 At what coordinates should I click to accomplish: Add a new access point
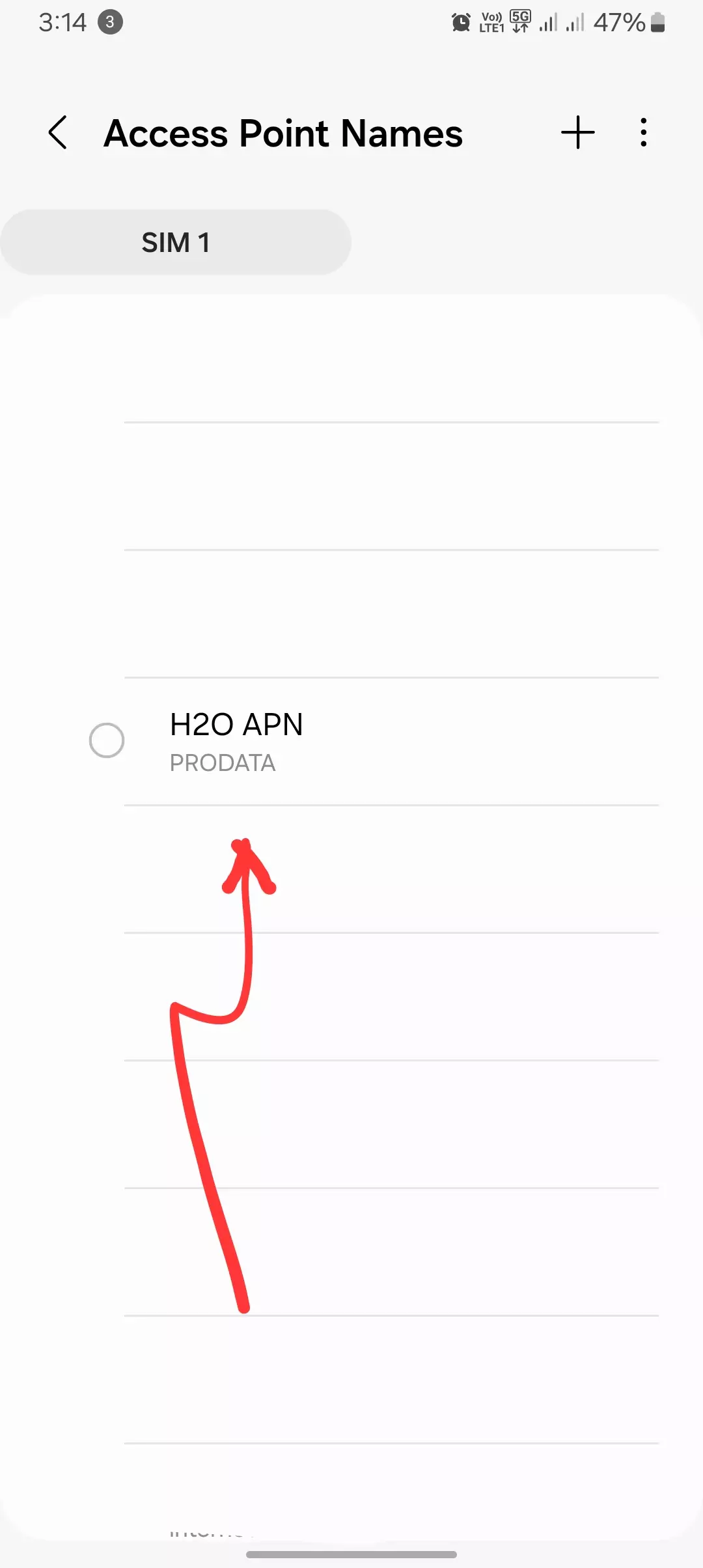coord(577,133)
